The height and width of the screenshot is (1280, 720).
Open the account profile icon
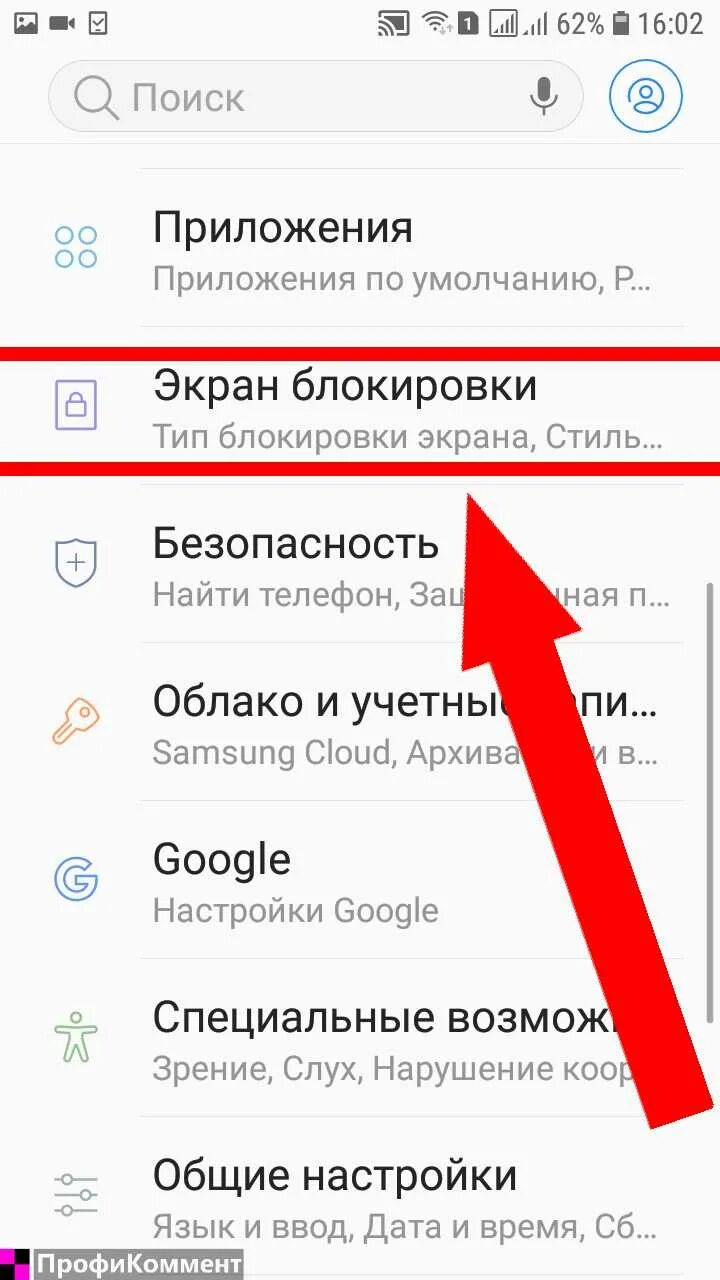(x=646, y=97)
